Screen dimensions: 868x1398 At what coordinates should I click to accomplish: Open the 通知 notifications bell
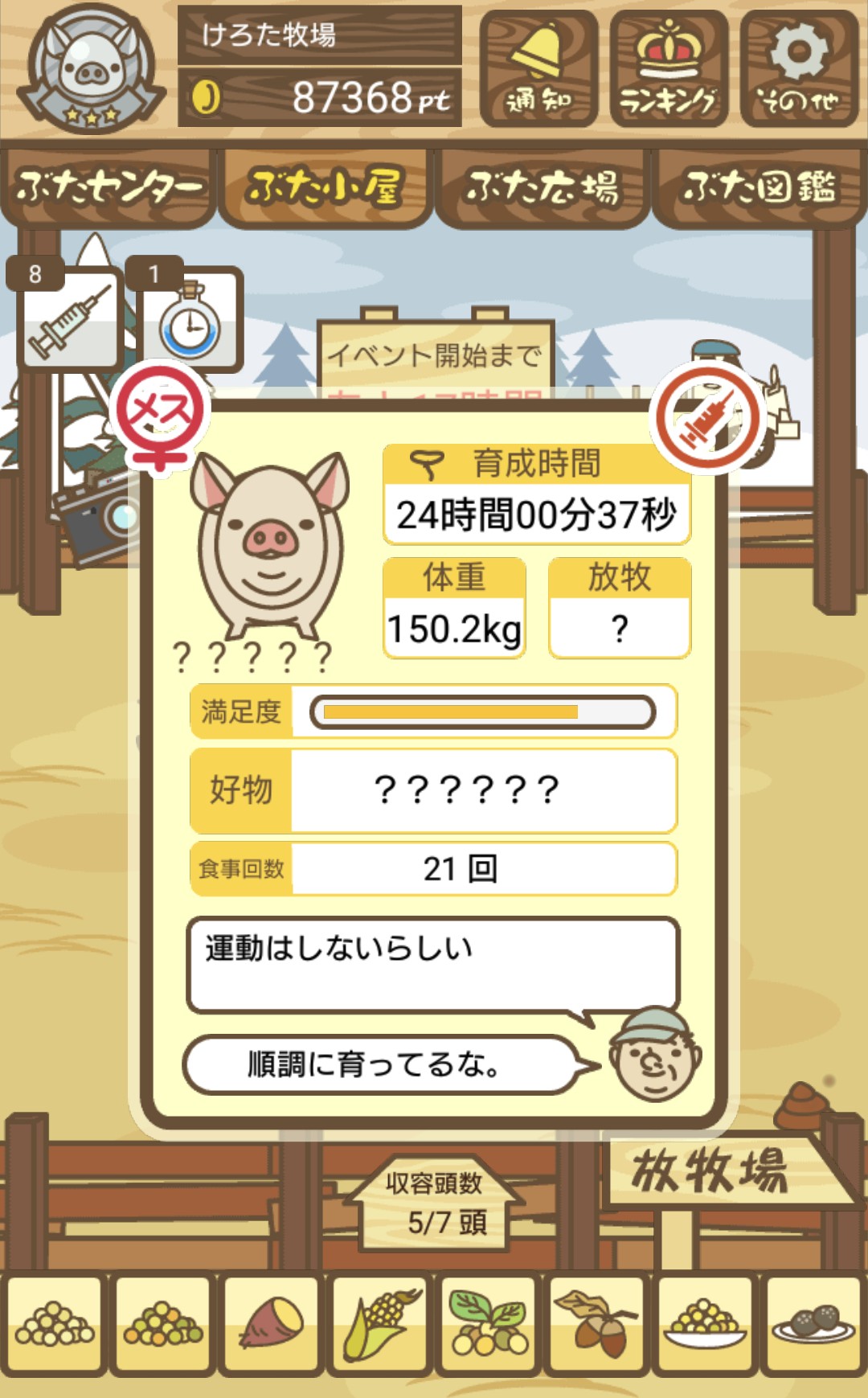[538, 69]
